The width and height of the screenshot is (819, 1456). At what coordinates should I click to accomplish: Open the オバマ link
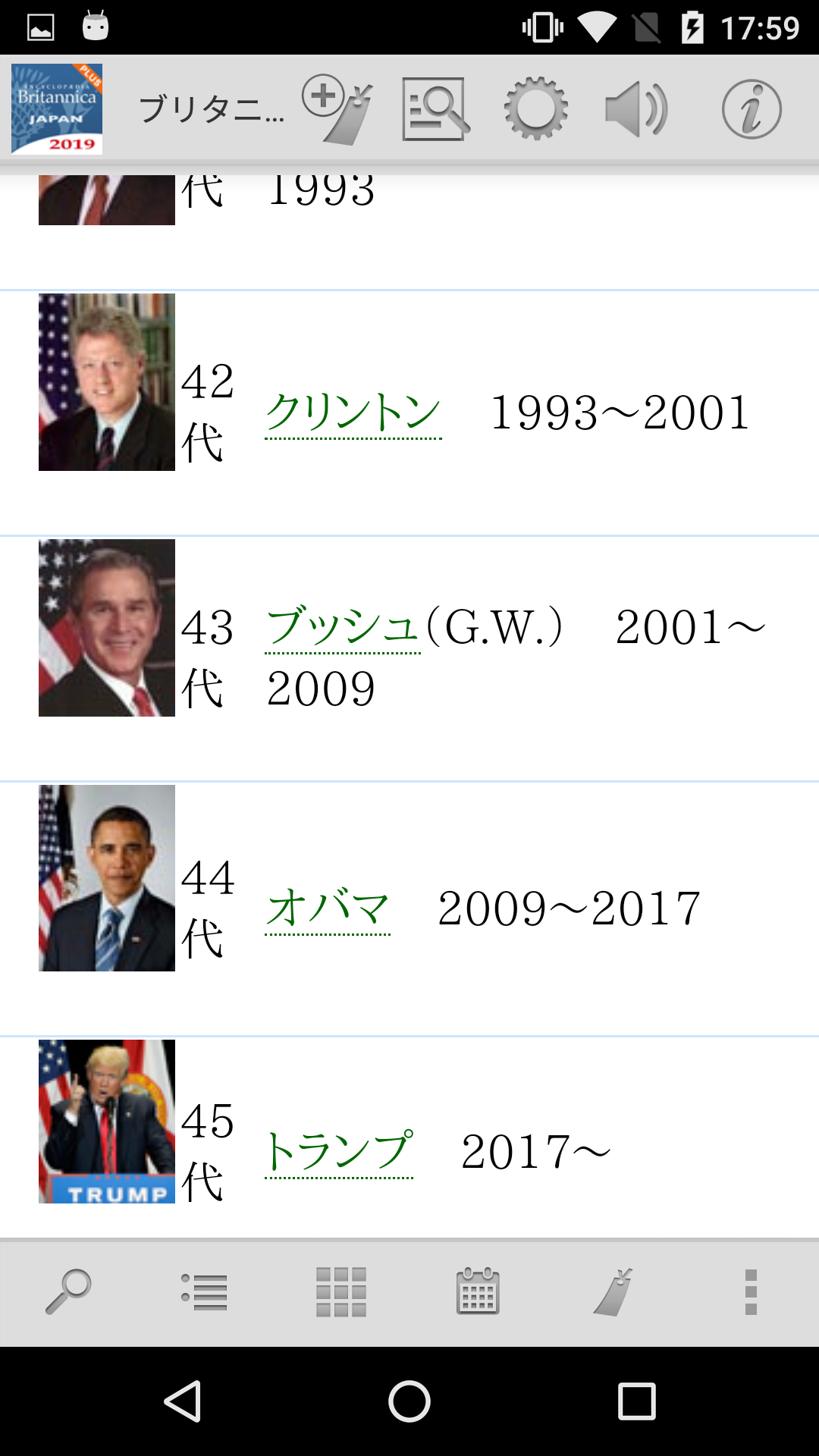[328, 908]
